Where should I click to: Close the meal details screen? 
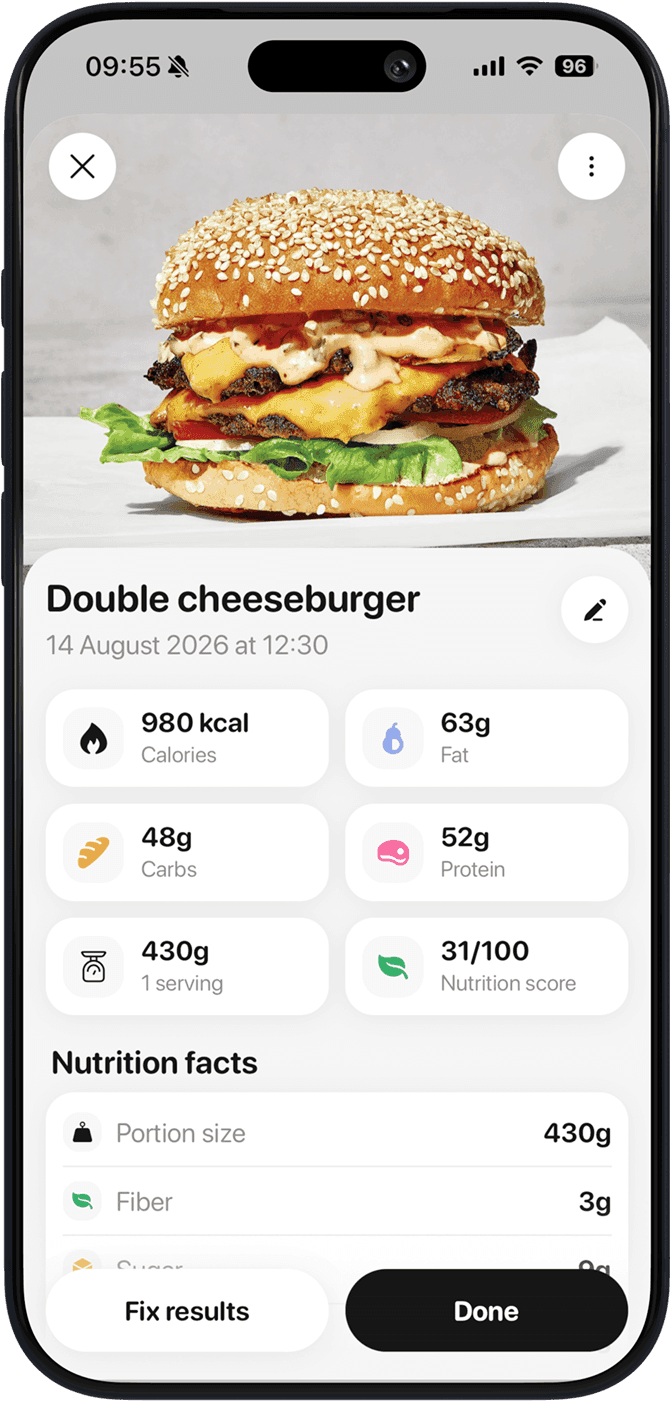pos(83,166)
